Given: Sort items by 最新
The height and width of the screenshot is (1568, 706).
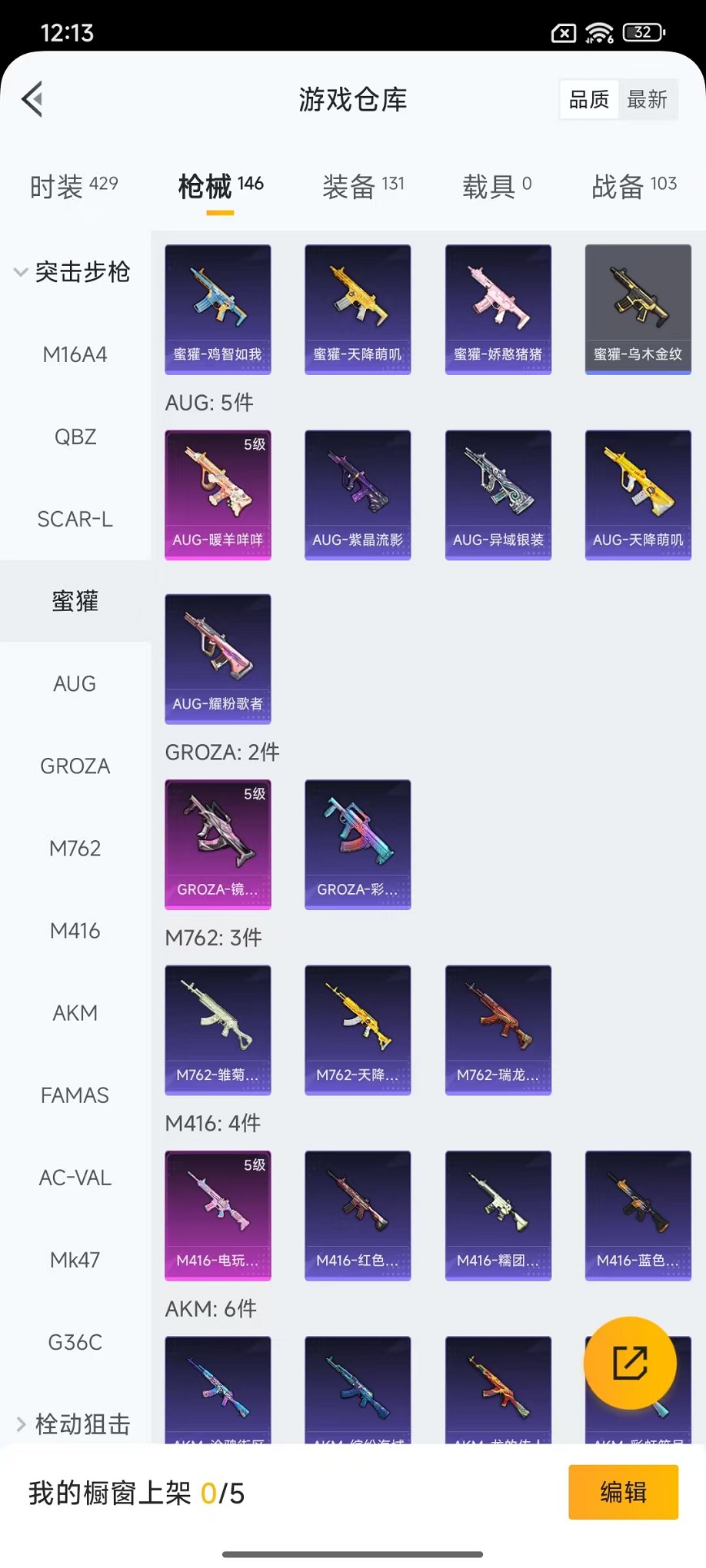Looking at the screenshot, I should coord(647,99).
